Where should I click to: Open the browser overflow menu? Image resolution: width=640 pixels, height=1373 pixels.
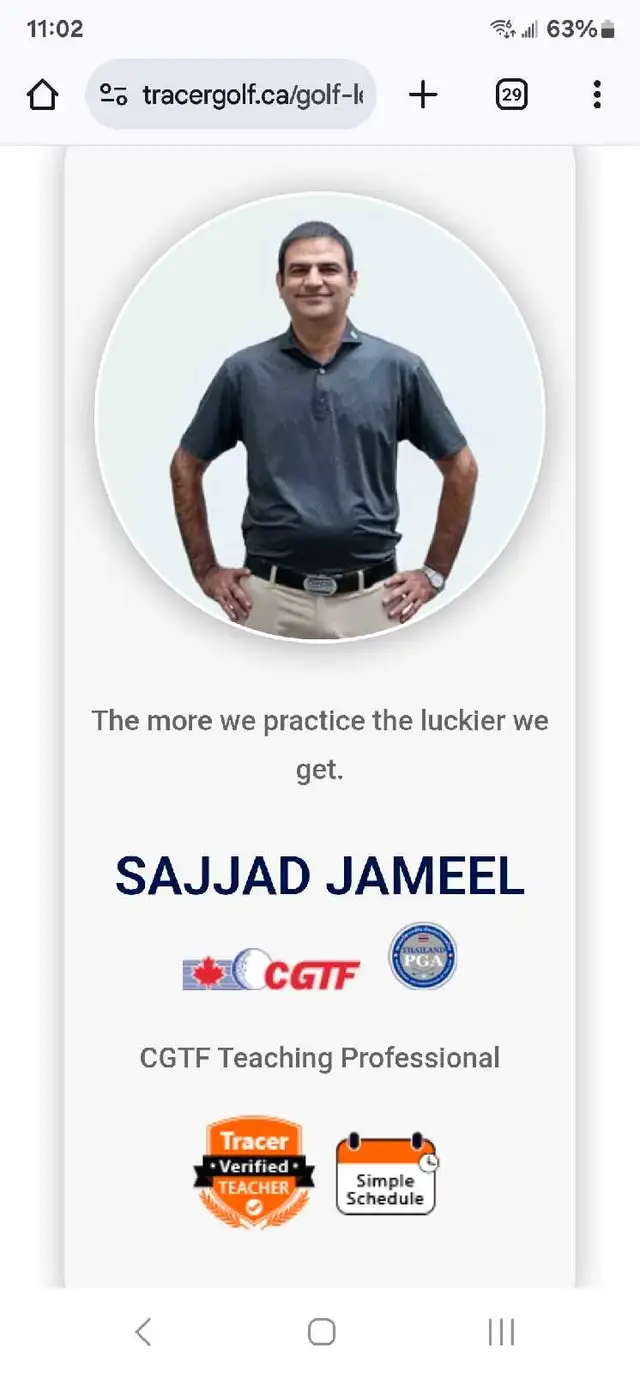tap(596, 95)
